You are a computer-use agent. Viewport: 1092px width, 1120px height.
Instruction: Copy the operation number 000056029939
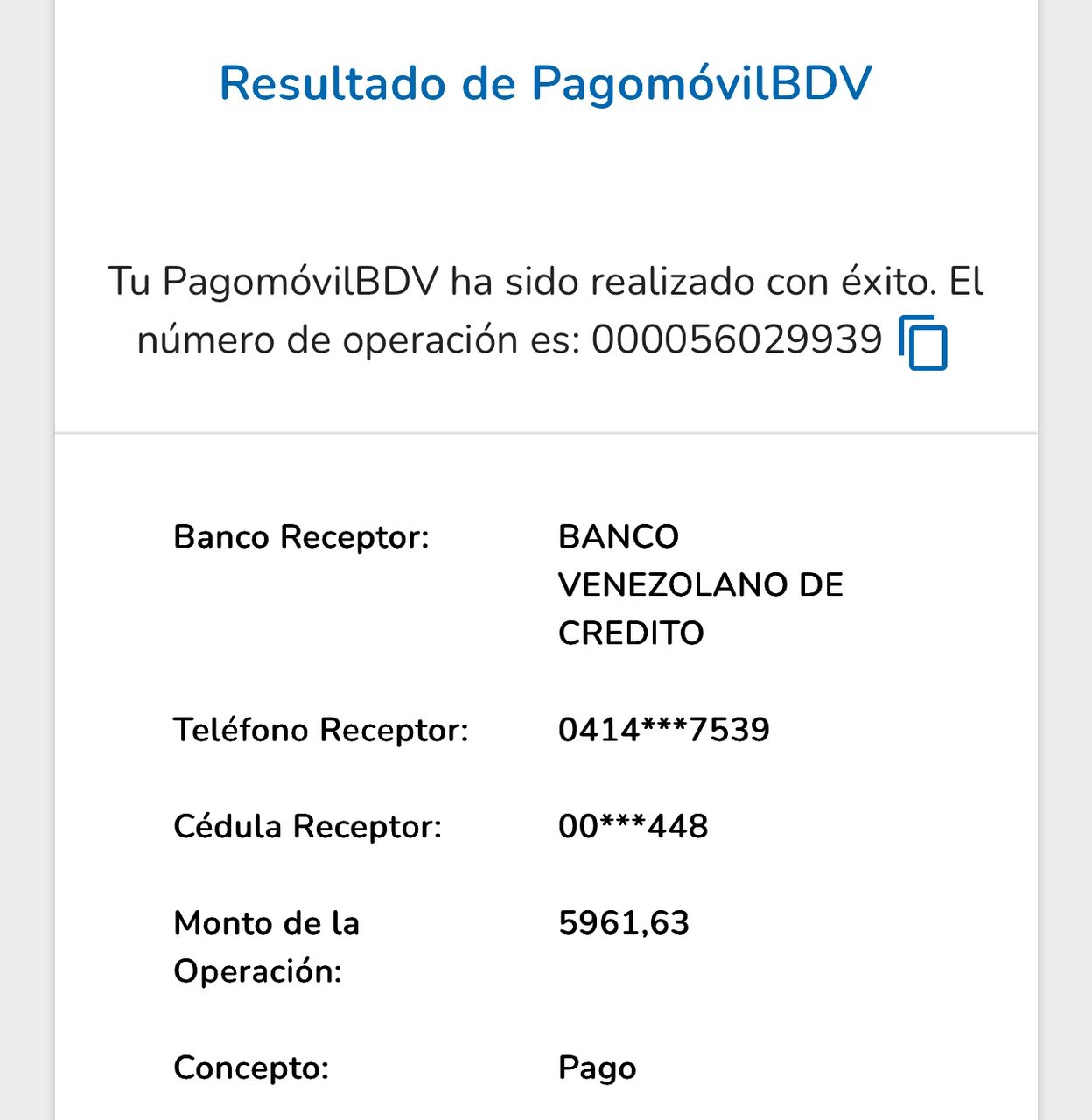coord(923,342)
